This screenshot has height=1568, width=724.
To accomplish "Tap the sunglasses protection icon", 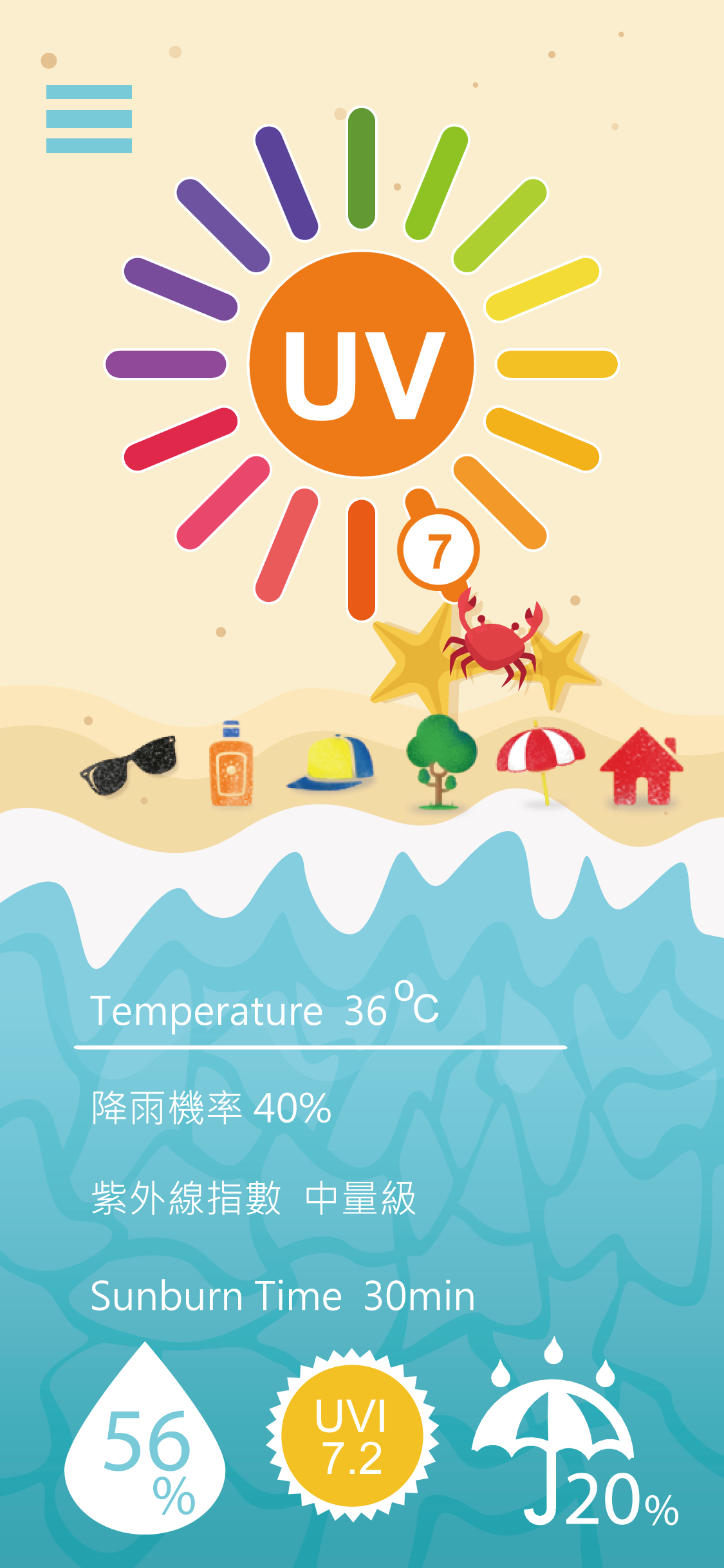I will [x=129, y=764].
